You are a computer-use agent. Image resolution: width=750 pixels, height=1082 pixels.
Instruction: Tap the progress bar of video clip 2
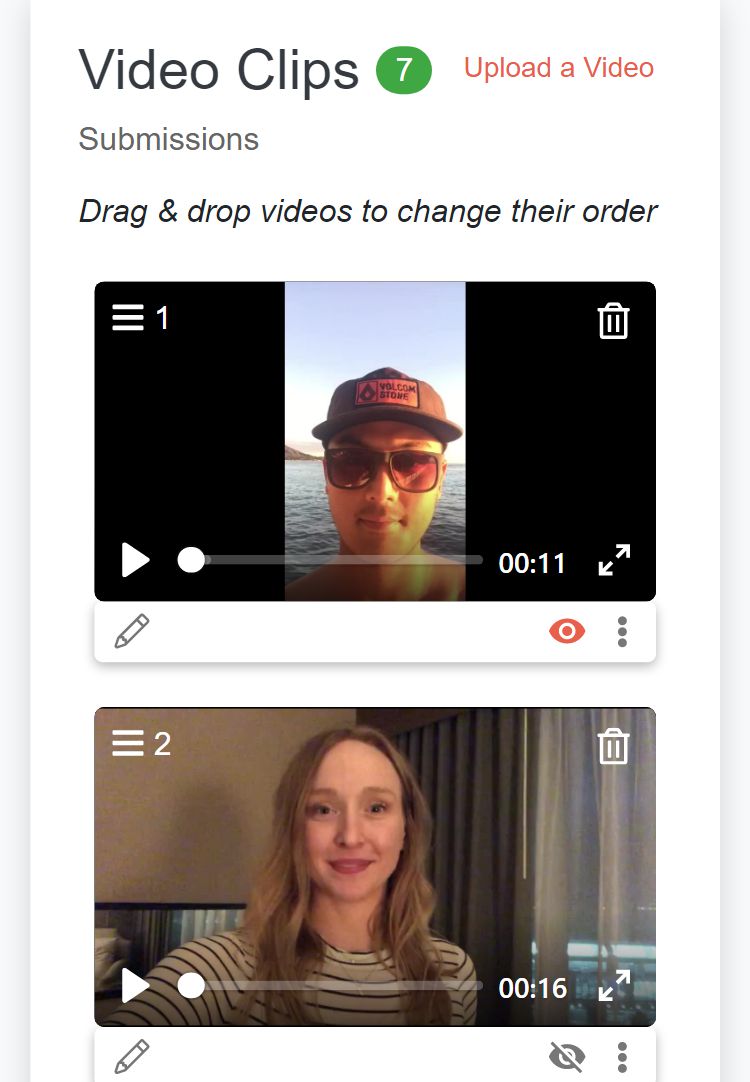[335, 986]
